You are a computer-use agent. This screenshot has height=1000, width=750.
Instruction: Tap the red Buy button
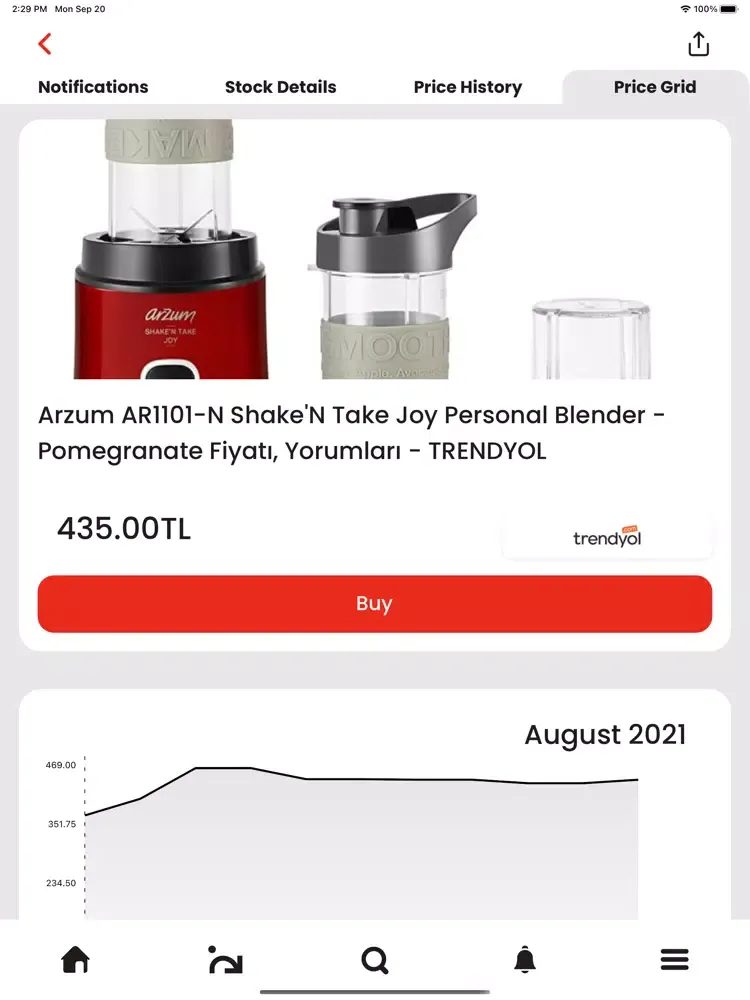point(375,604)
